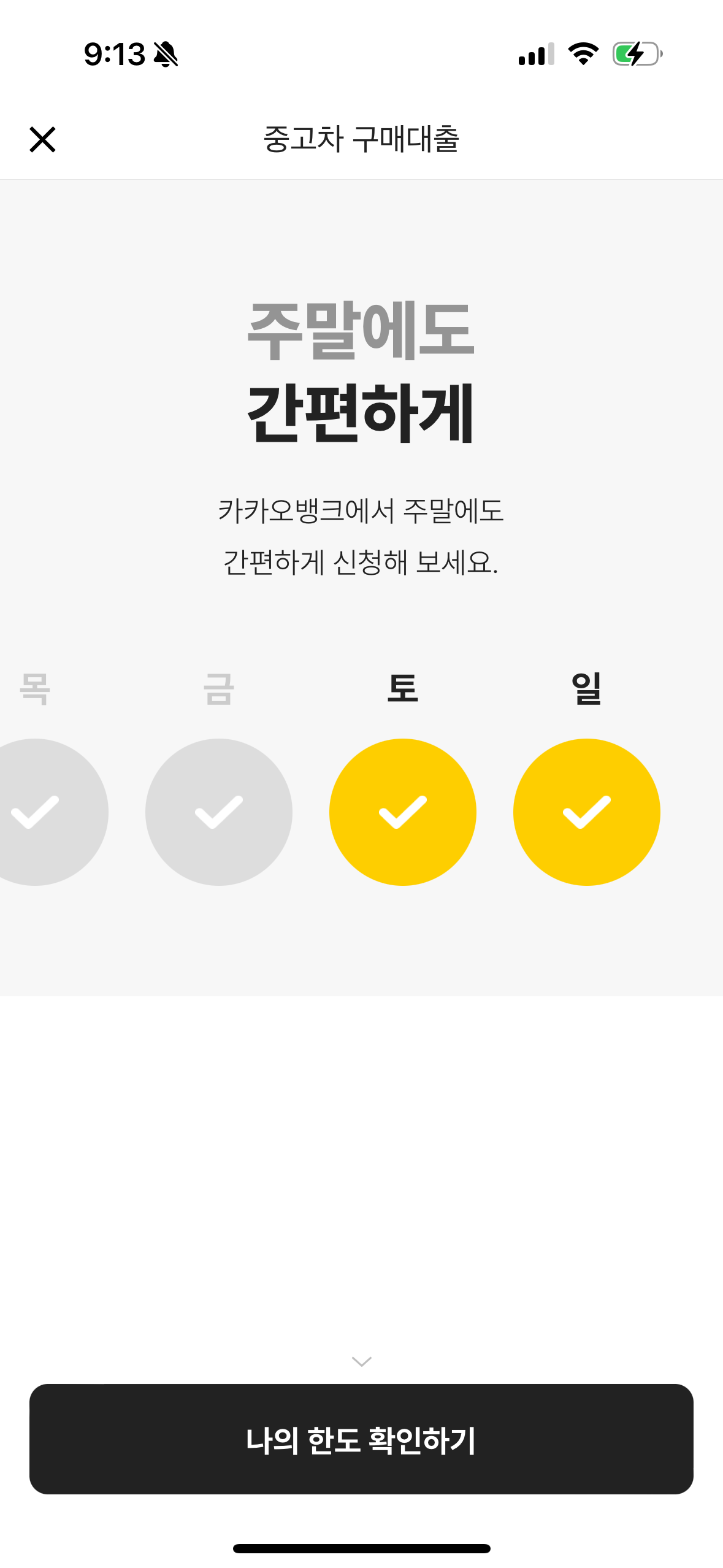Tap the Wi-Fi status icon
Image resolution: width=723 pixels, height=1568 pixels.
coord(583,54)
